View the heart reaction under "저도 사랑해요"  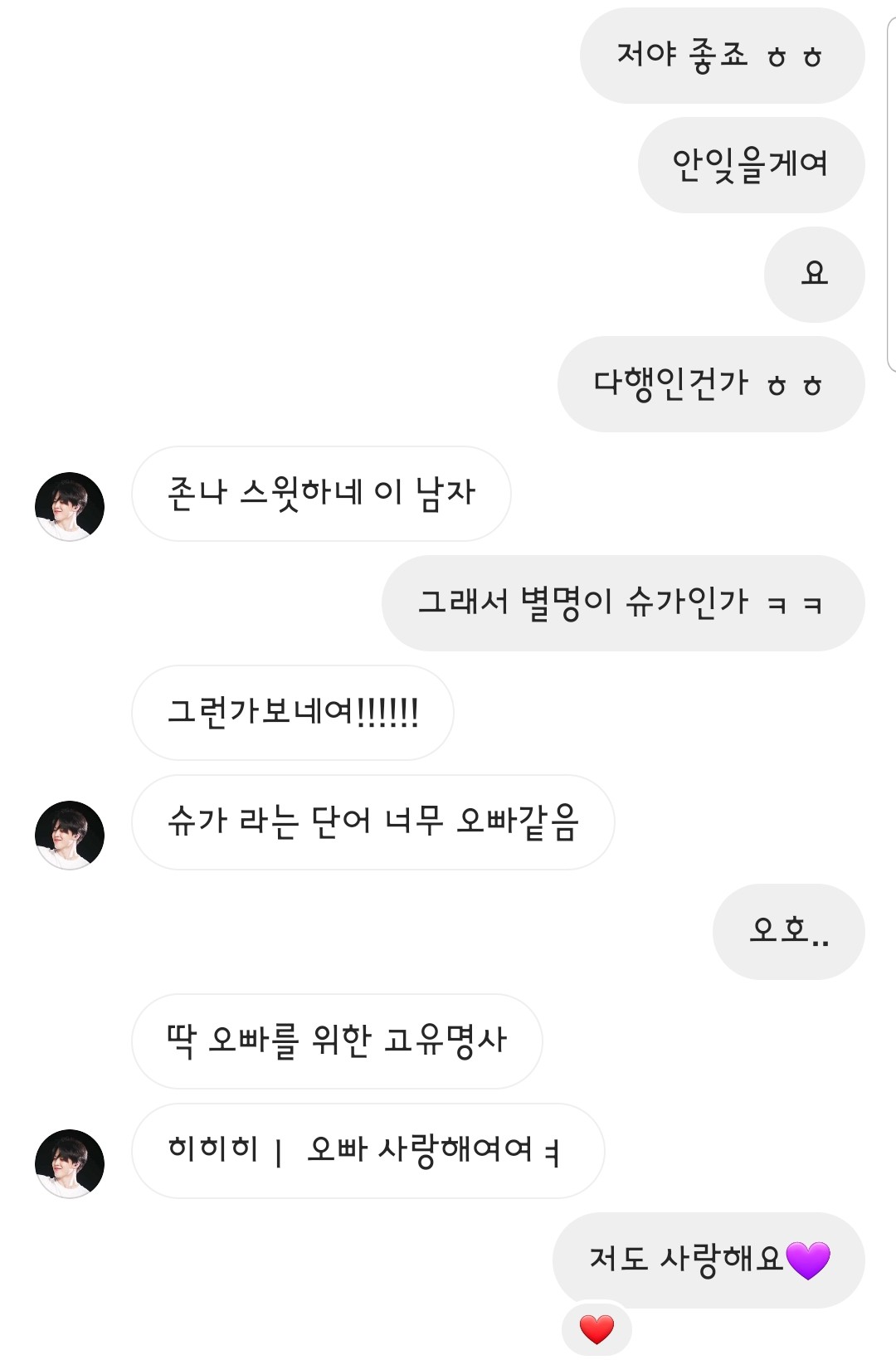[597, 1329]
